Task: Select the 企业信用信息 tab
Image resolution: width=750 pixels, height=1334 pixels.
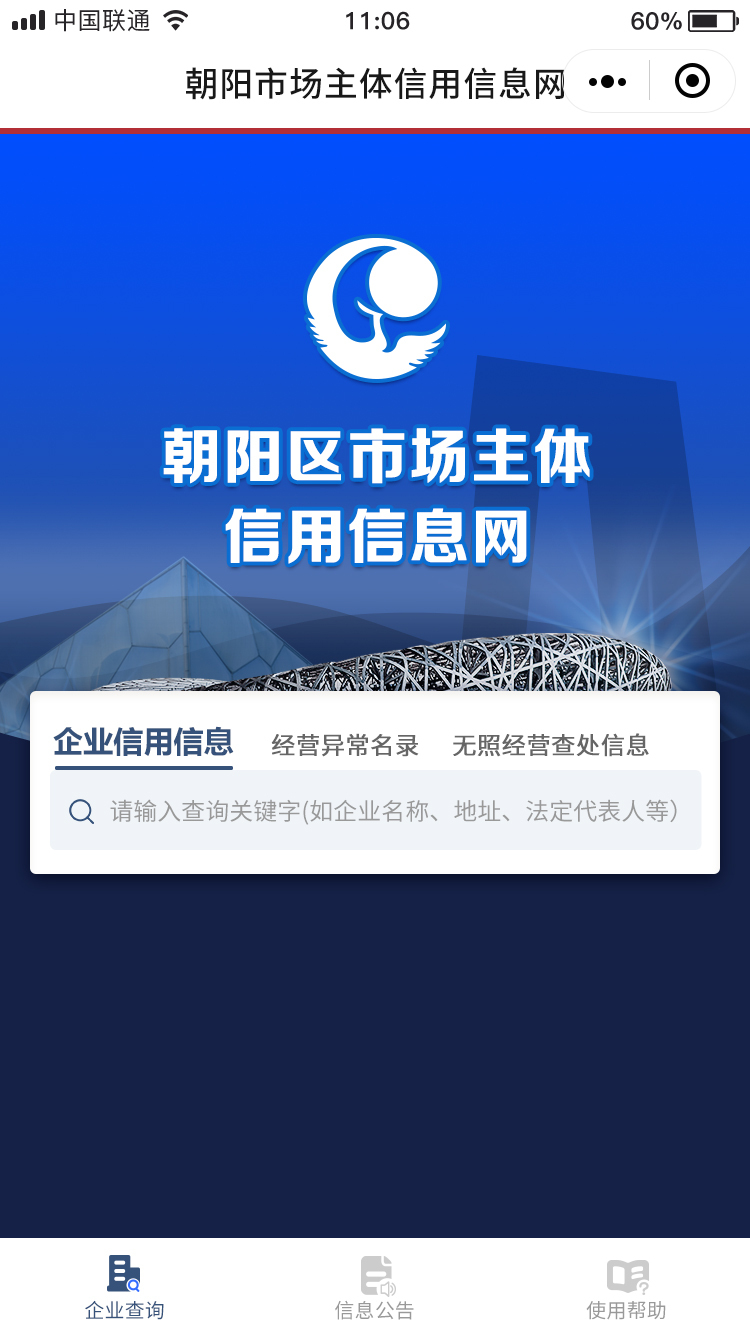Action: pos(143,743)
